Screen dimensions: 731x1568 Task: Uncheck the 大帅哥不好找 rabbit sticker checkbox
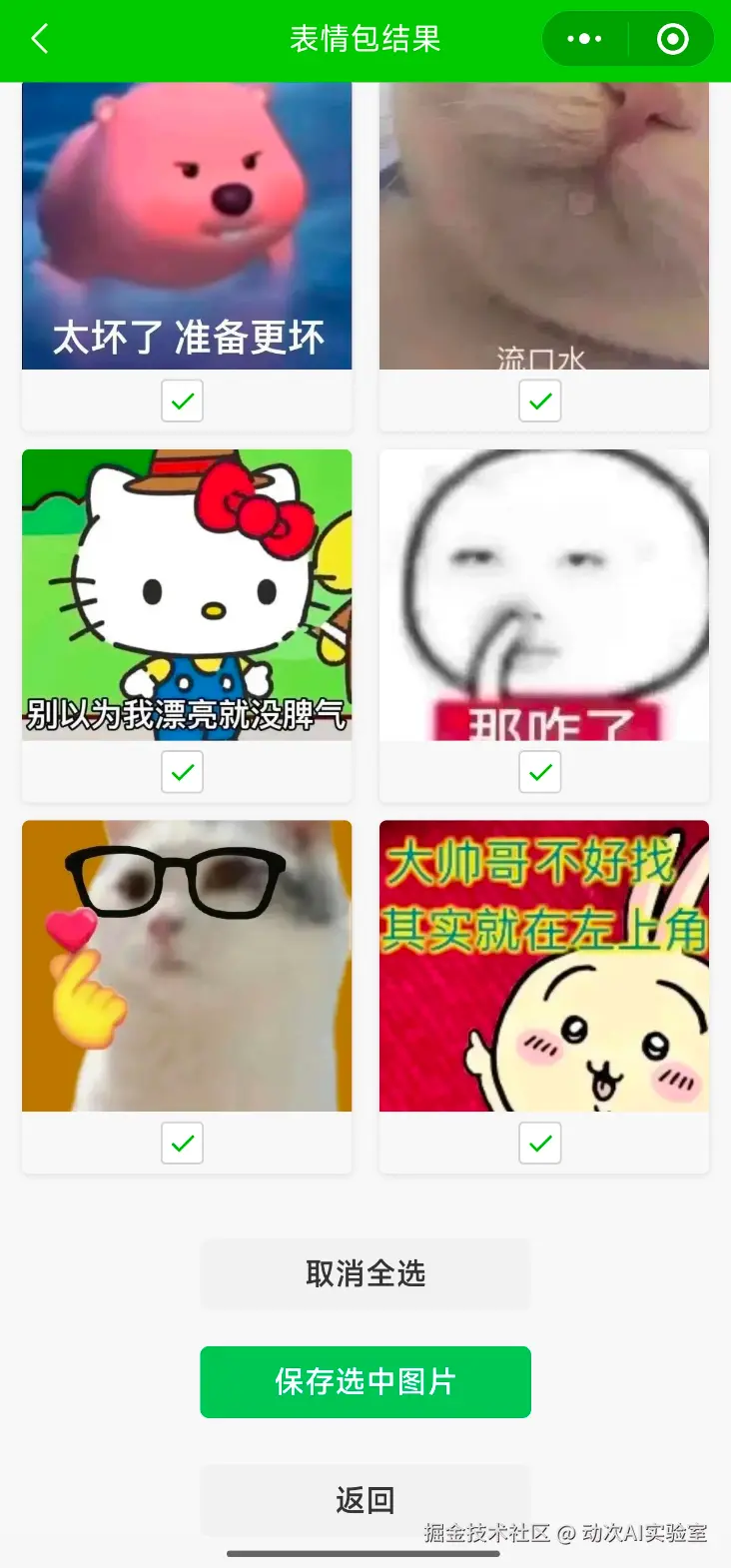[540, 1143]
